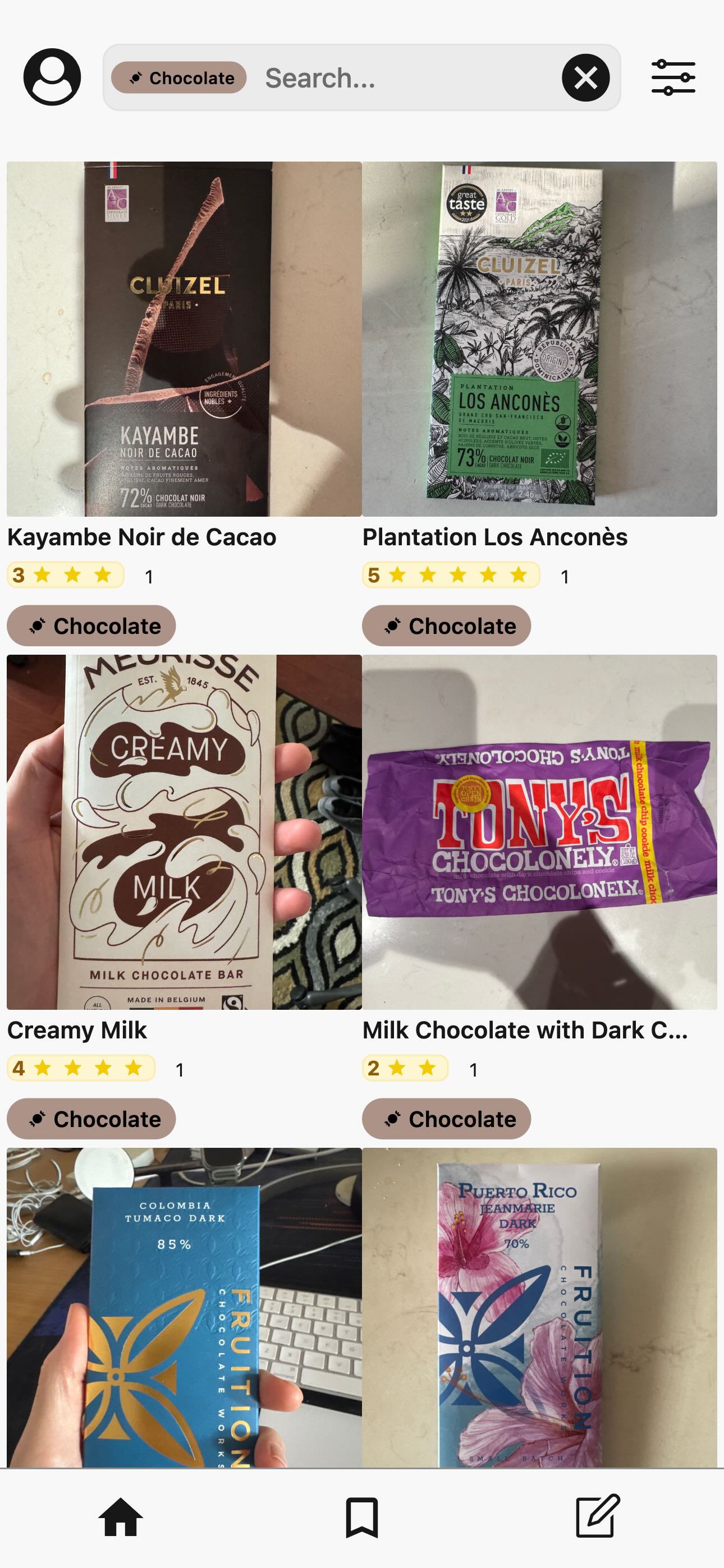Remove the Chocolate filter chip from search
Screen dimensions: 724x1568
tap(179, 78)
